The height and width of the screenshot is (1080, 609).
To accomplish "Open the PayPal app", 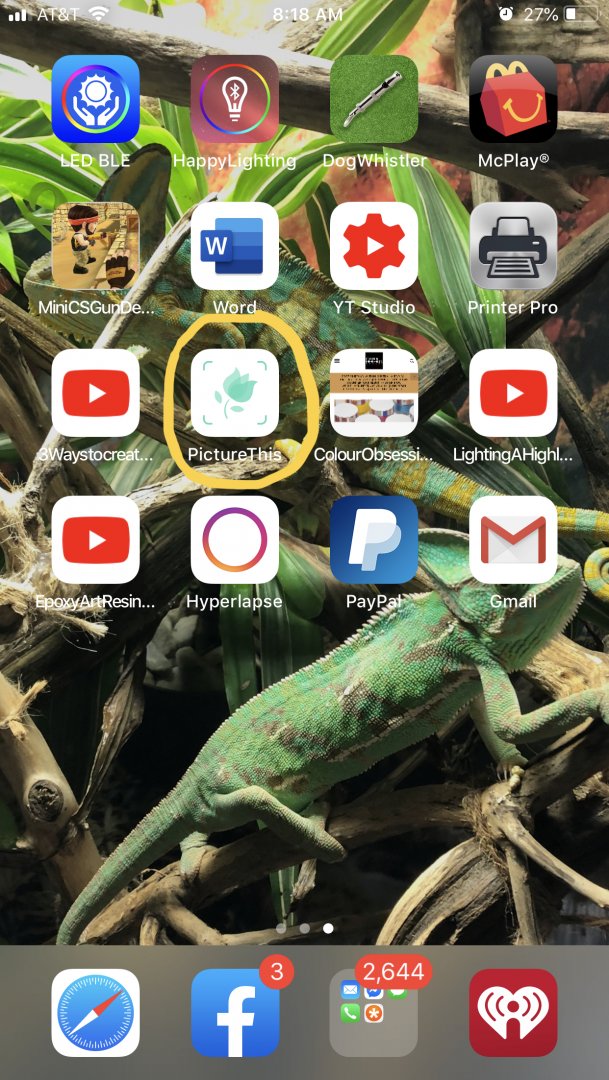I will click(x=374, y=540).
